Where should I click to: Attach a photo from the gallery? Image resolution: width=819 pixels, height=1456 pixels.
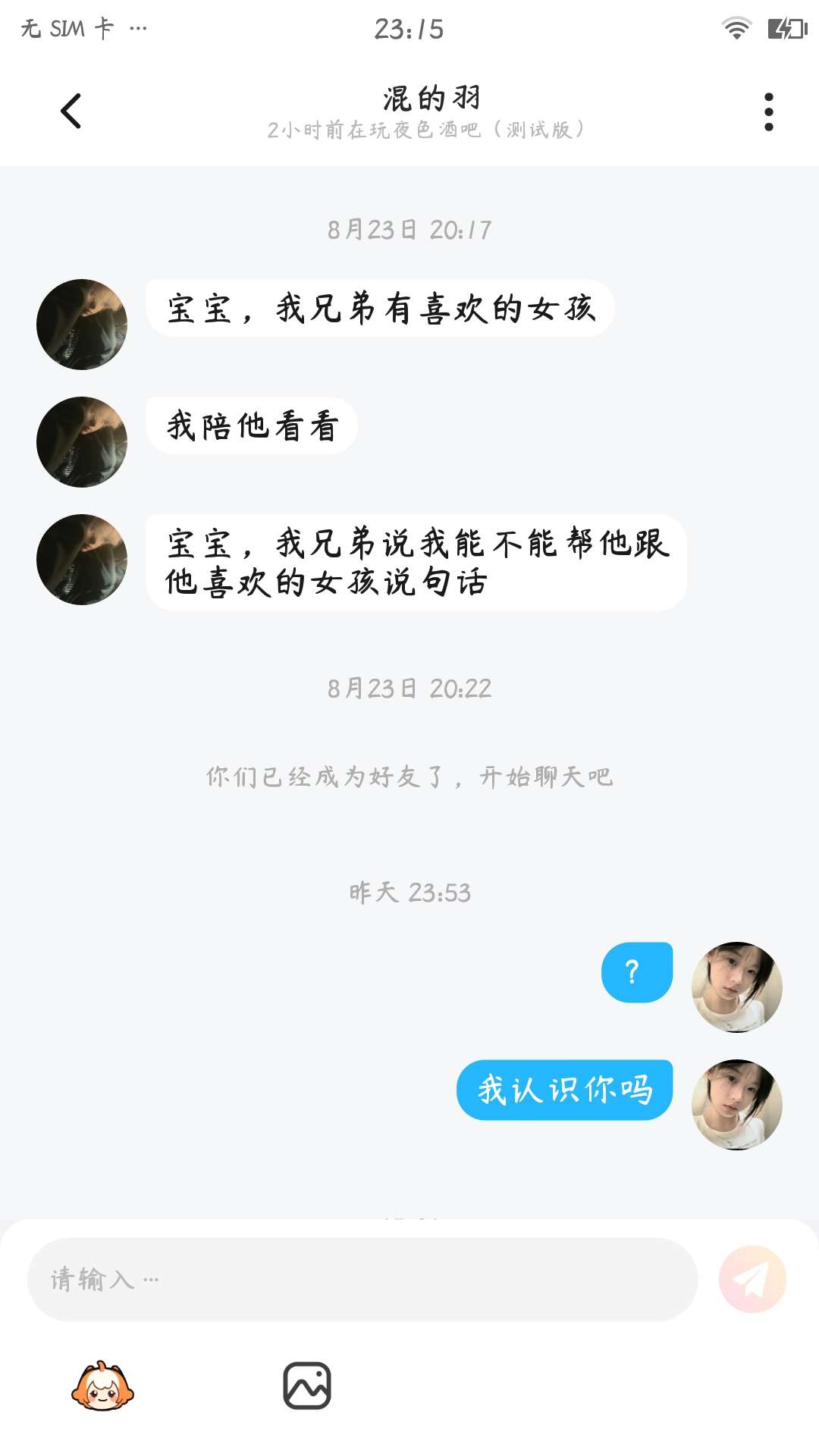pyautogui.click(x=307, y=1385)
